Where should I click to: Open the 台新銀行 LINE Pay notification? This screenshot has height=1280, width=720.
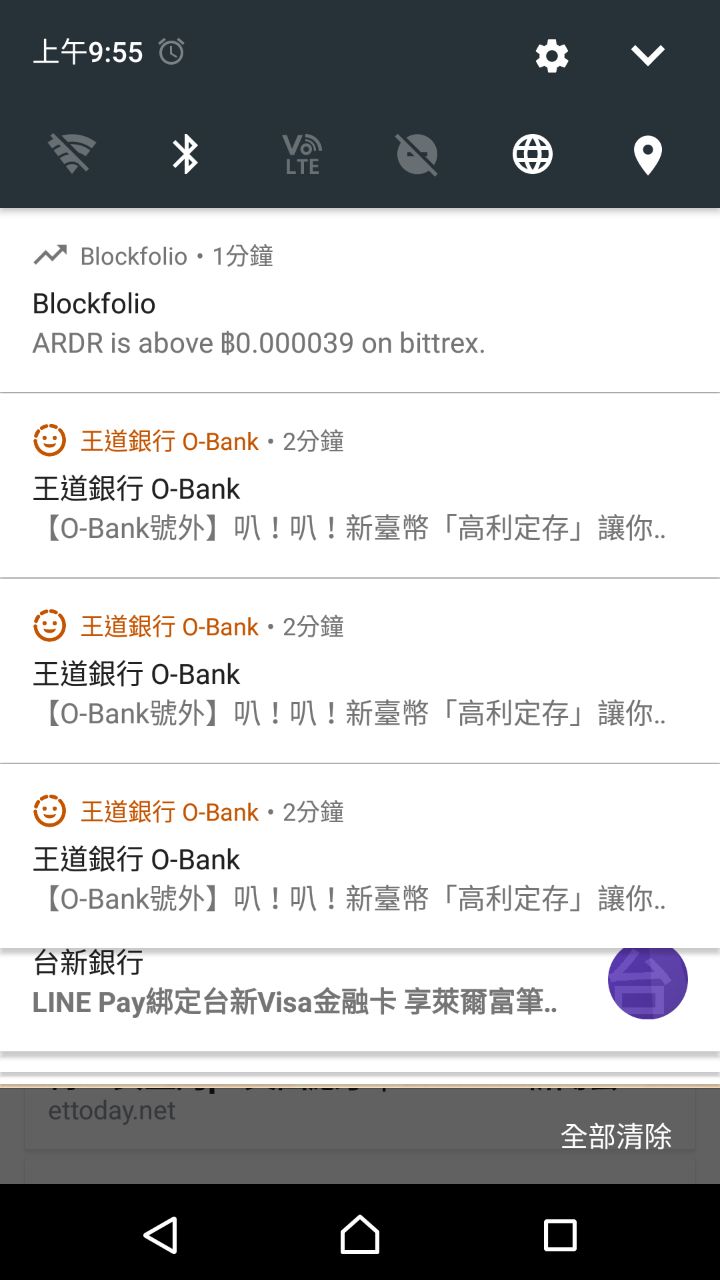coord(300,985)
